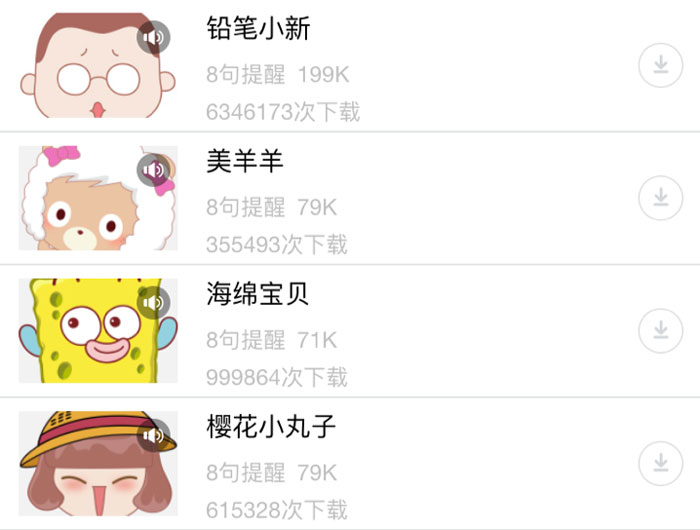700x530 pixels.
Task: Download the 海绵宝贝 voice pack
Action: click(x=660, y=331)
